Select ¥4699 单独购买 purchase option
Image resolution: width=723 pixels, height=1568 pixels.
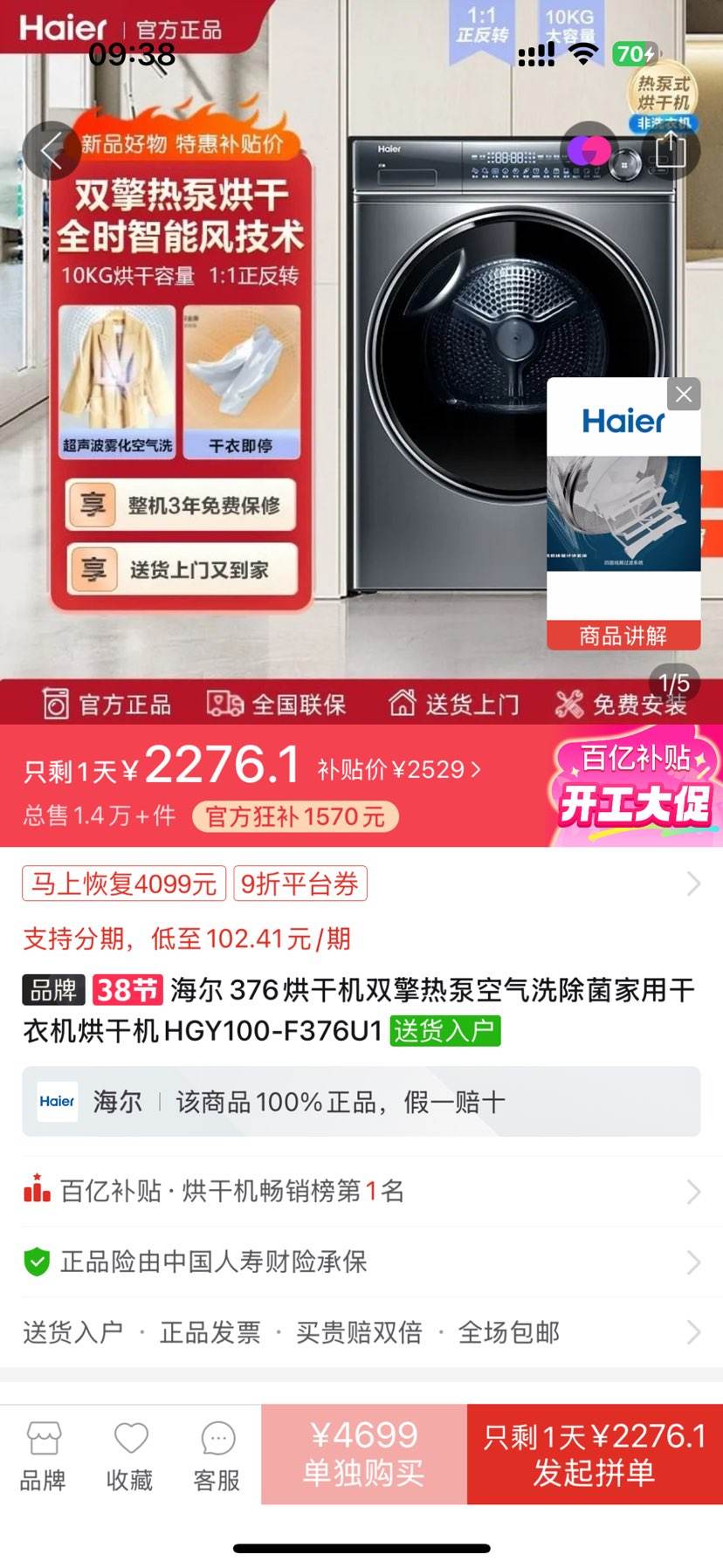364,1454
